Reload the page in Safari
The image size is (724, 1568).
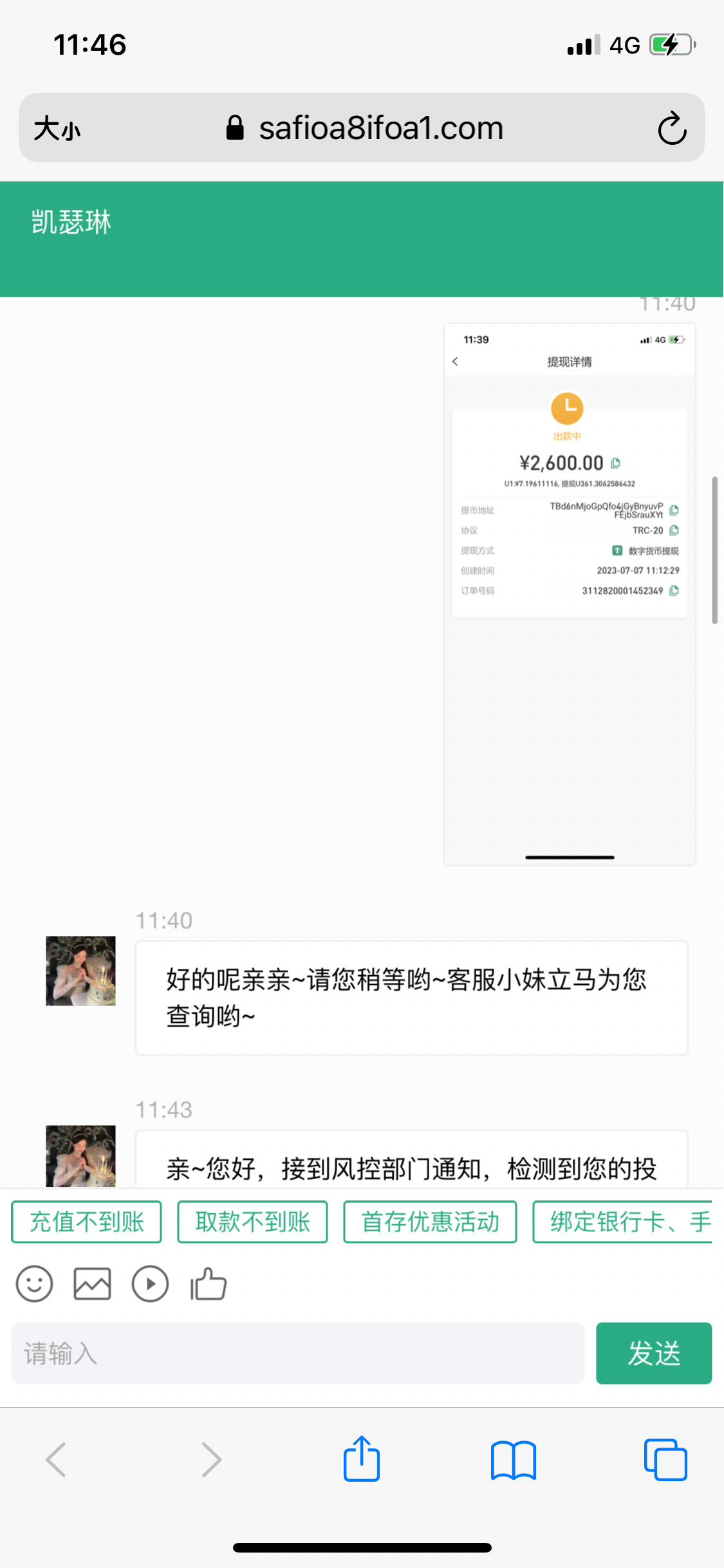(672, 128)
